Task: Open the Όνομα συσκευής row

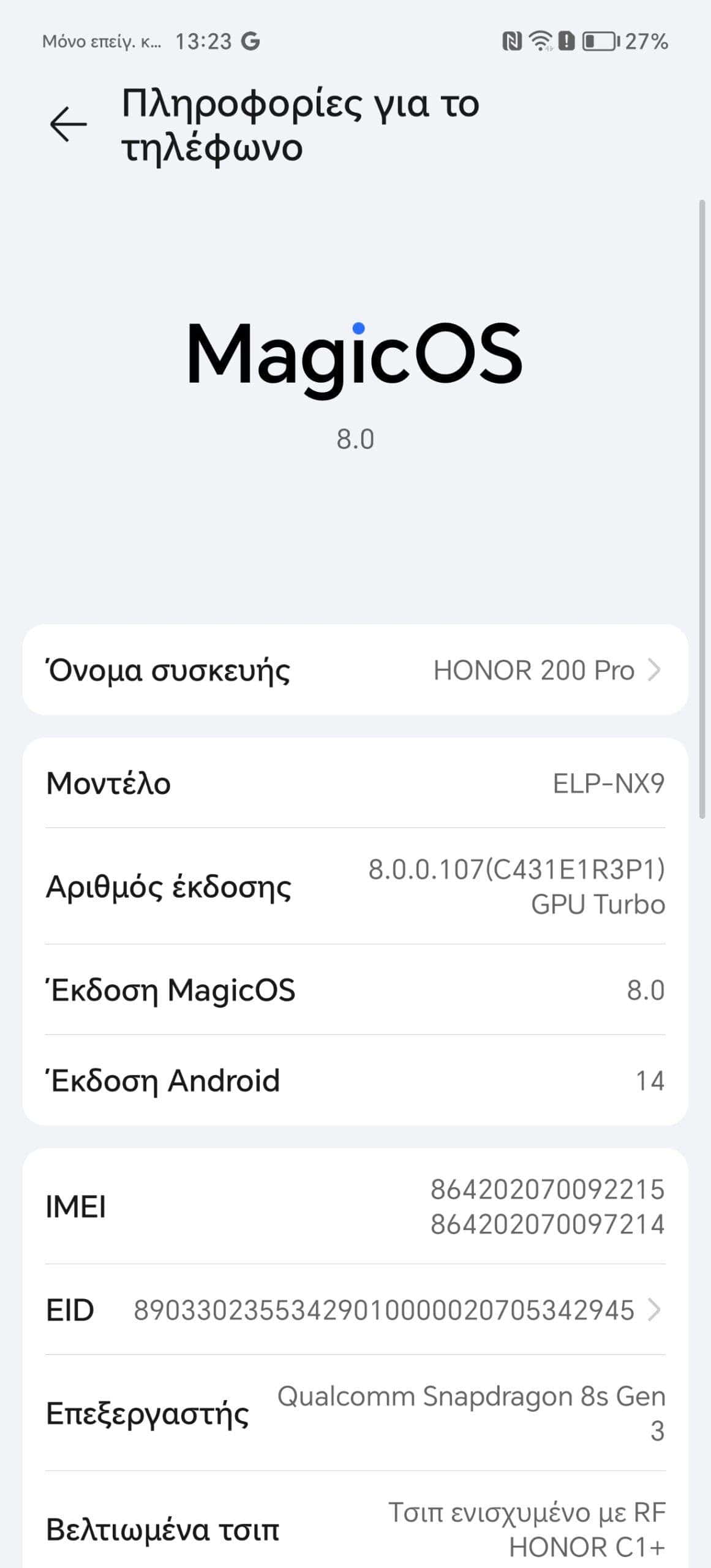Action: click(355, 669)
